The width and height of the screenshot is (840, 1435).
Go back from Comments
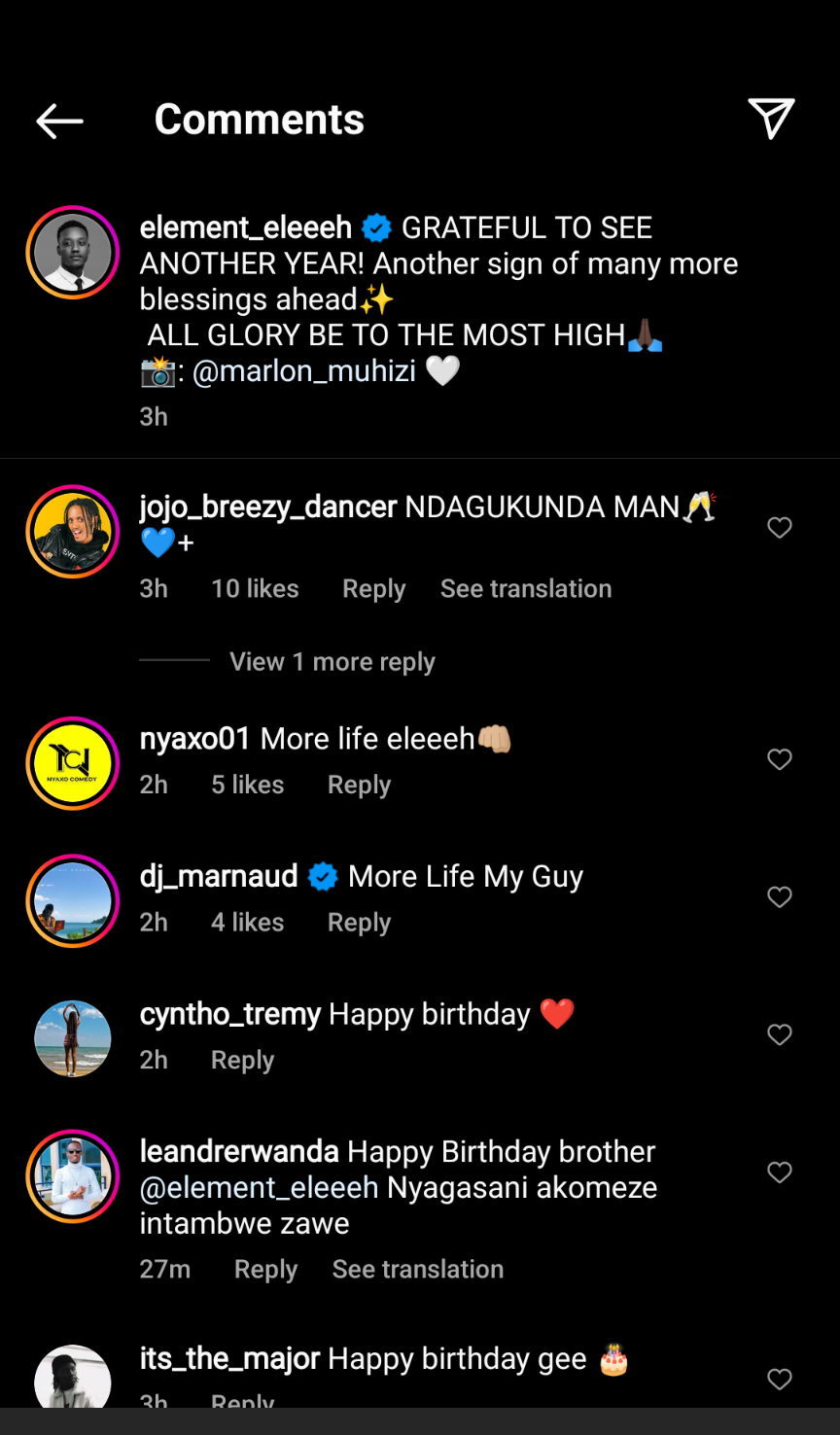[x=59, y=121]
